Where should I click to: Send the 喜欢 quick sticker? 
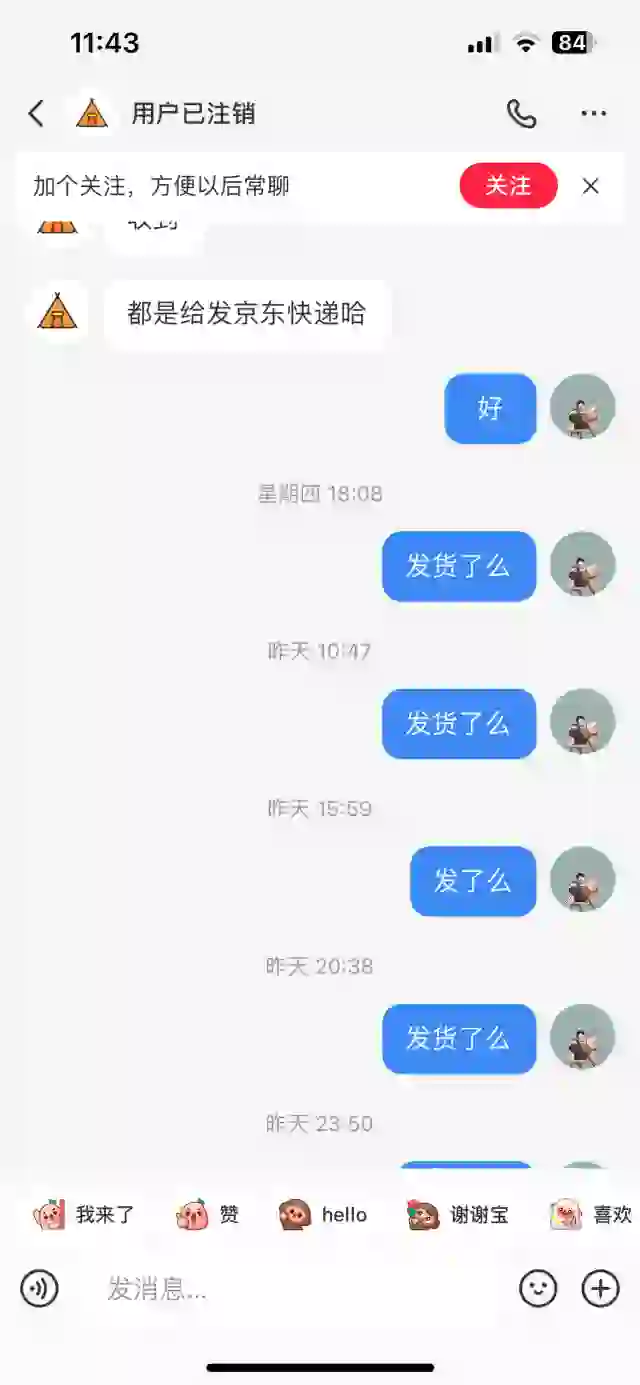pos(592,1215)
